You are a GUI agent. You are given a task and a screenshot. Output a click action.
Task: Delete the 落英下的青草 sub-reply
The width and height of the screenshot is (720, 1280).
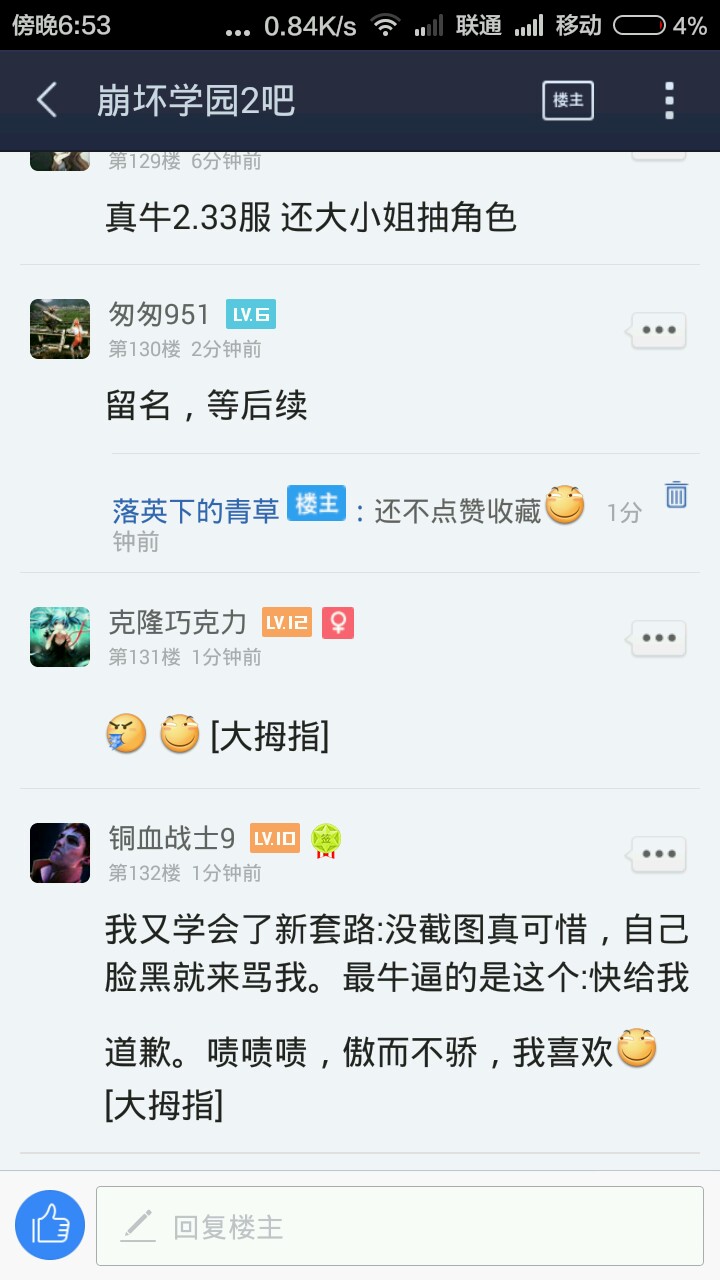[677, 494]
